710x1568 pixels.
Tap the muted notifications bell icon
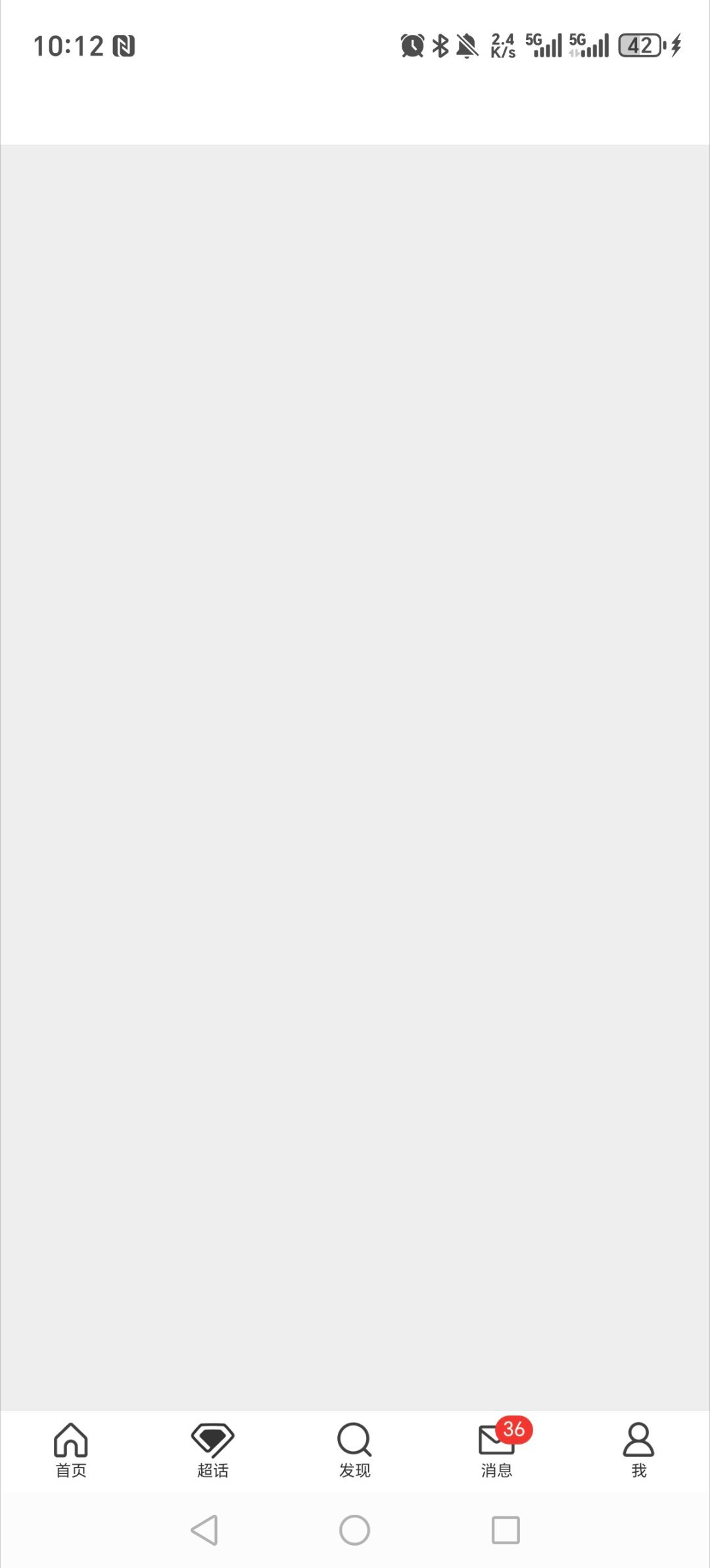(465, 45)
